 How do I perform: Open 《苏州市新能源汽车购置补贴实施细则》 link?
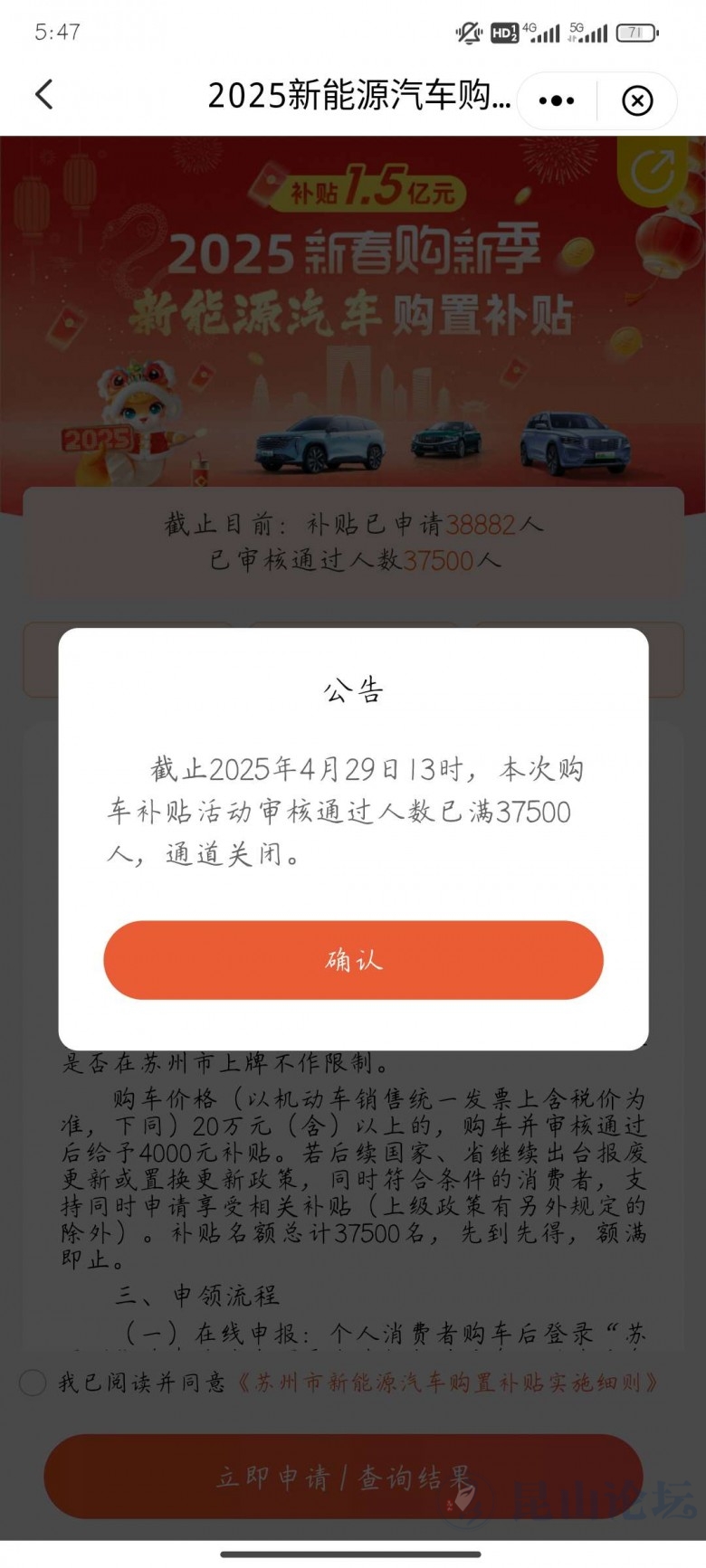pos(448,1383)
